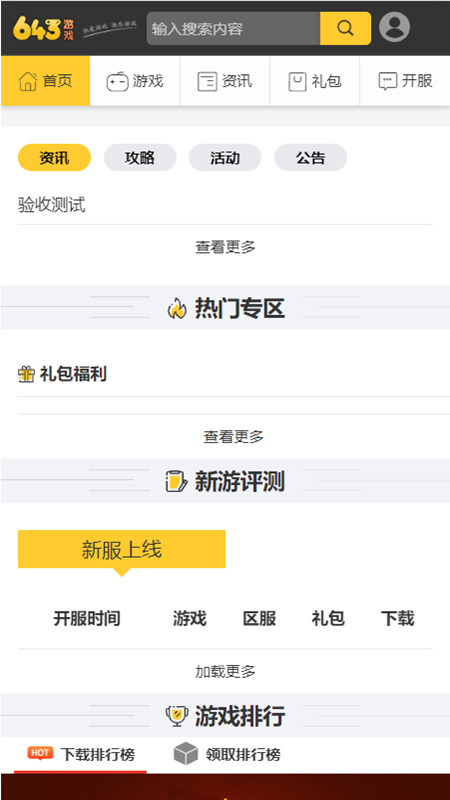This screenshot has height=800, width=450.
Task: Select the 公告 chip
Action: click(x=311, y=158)
